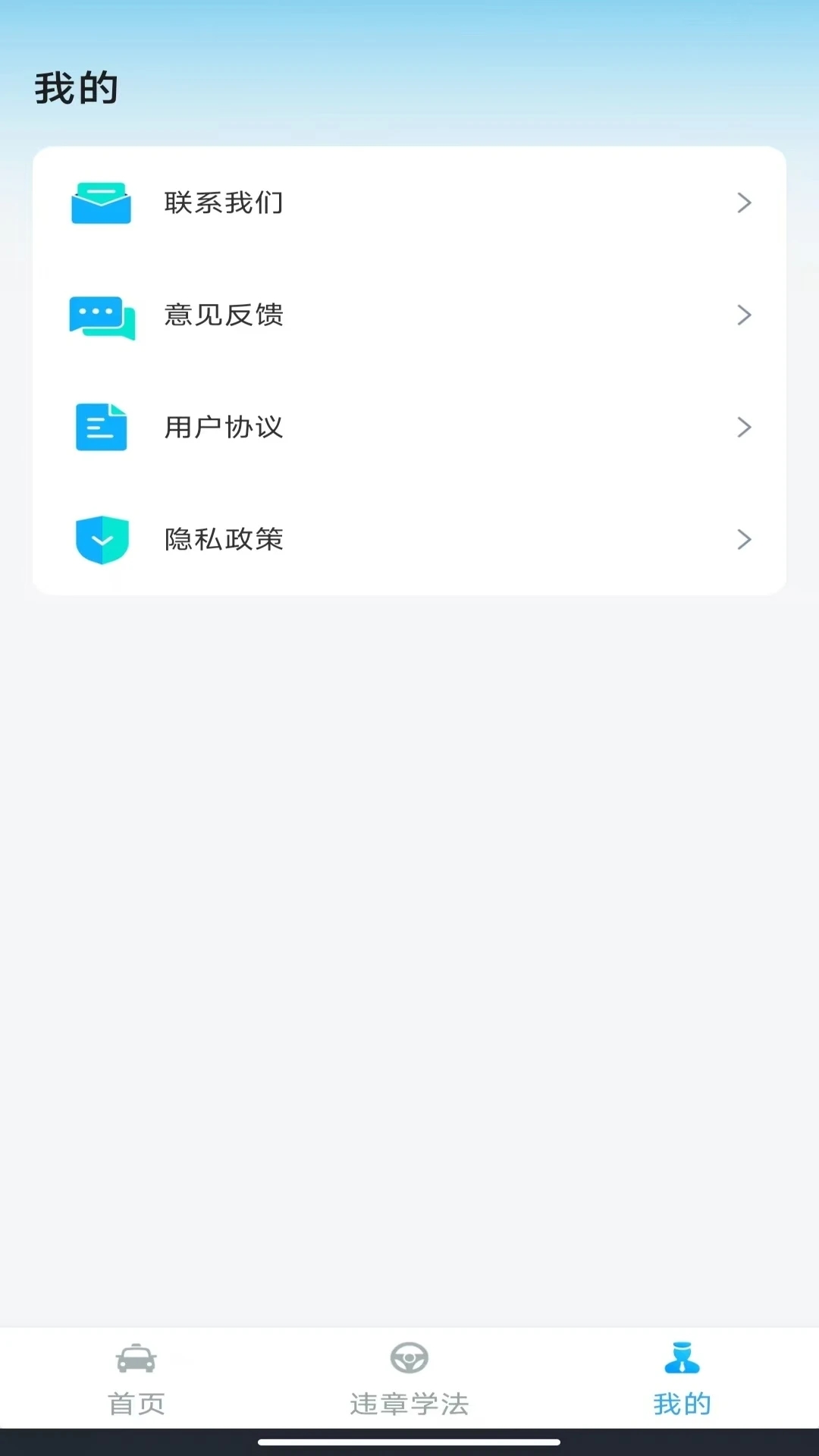
Task: Open the 联系我们 row
Action: click(x=409, y=202)
